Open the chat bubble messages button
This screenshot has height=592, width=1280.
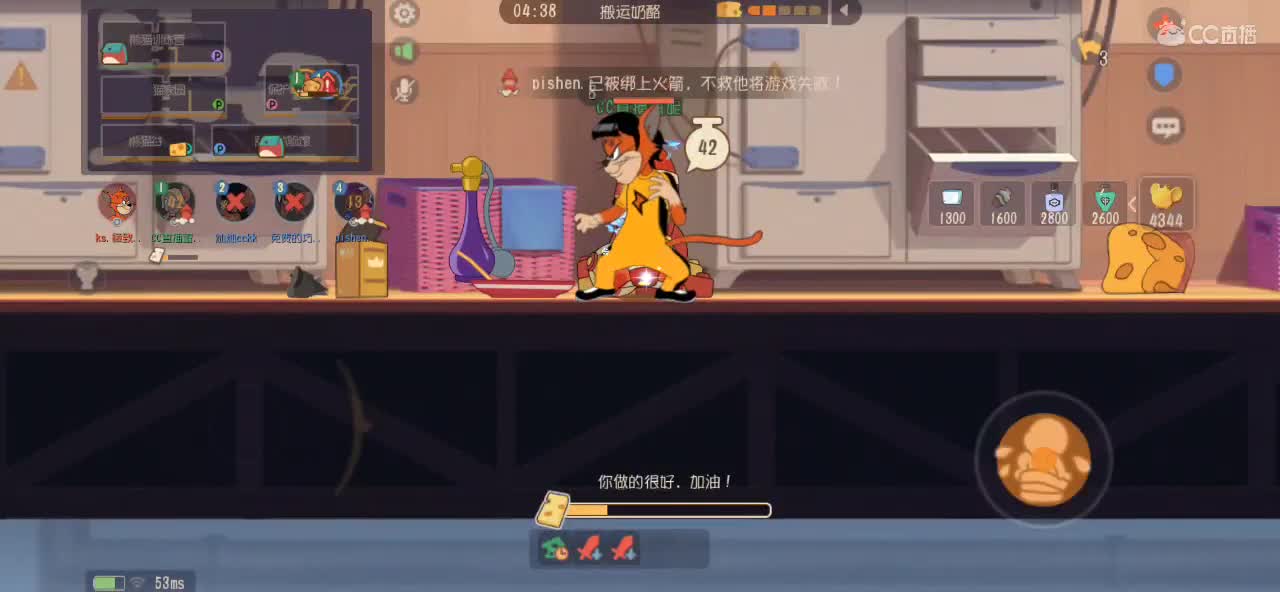[x=1164, y=127]
